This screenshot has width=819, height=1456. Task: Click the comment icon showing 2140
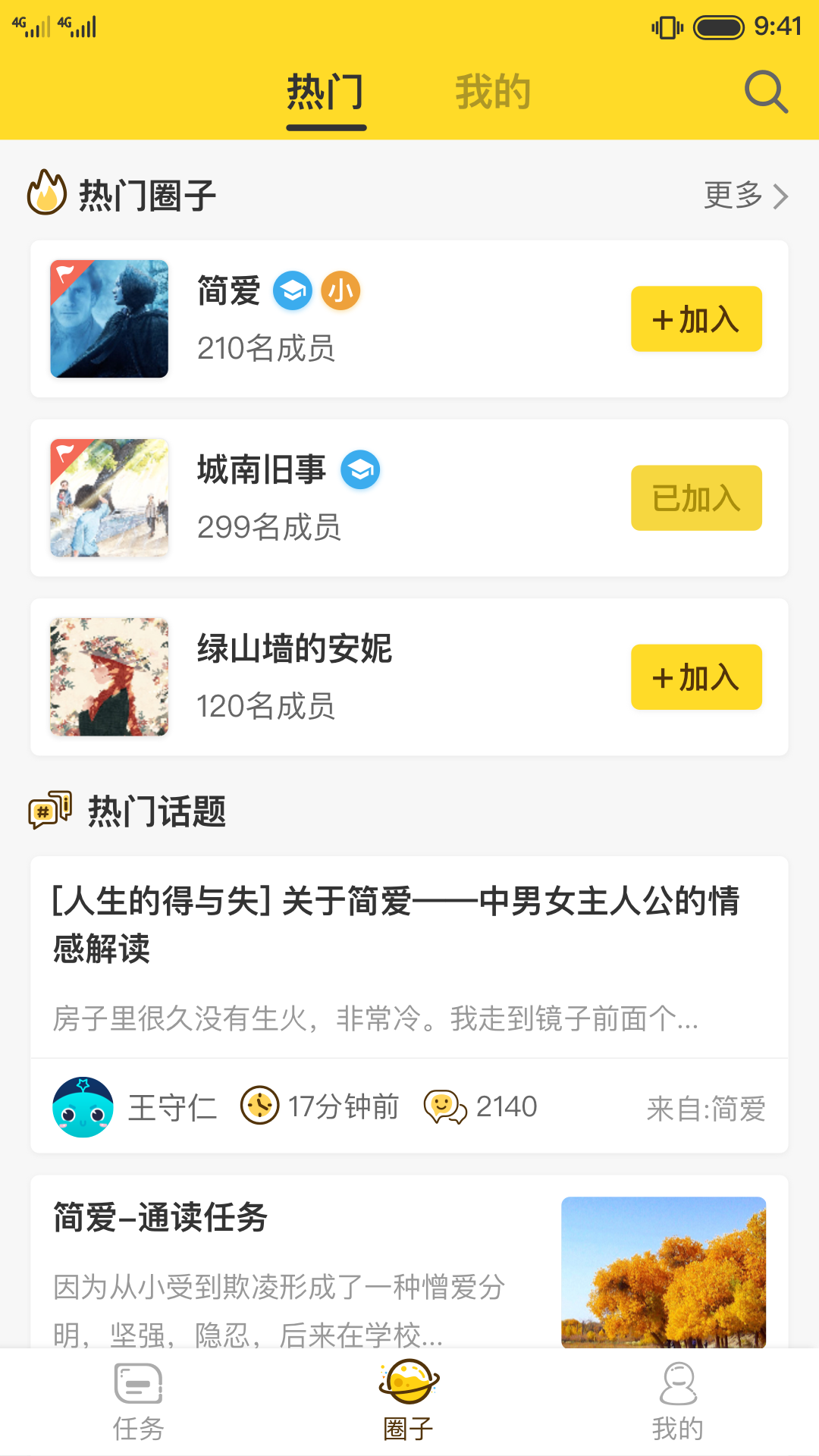(x=447, y=1107)
